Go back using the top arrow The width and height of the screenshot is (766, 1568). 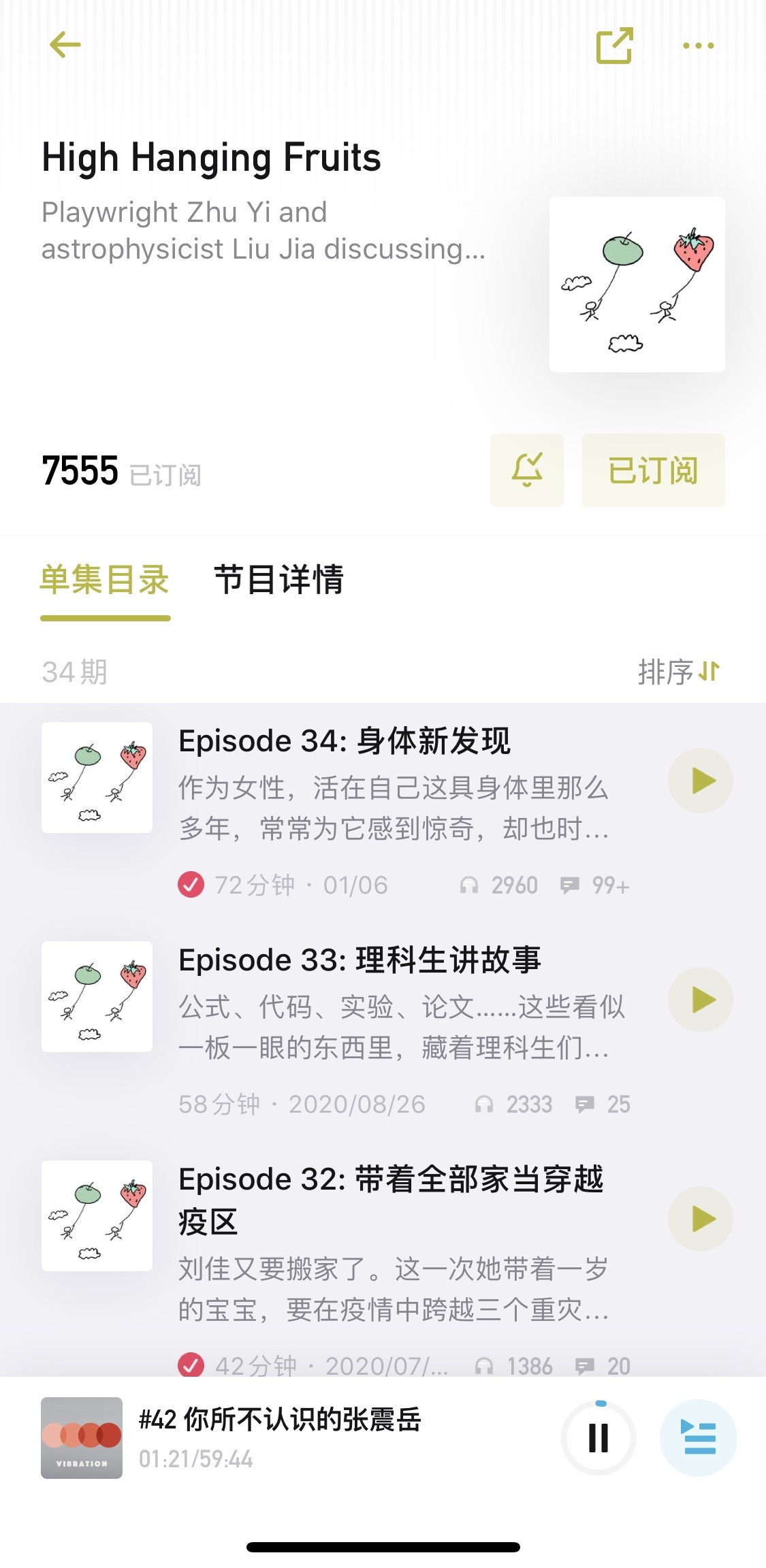pyautogui.click(x=65, y=45)
